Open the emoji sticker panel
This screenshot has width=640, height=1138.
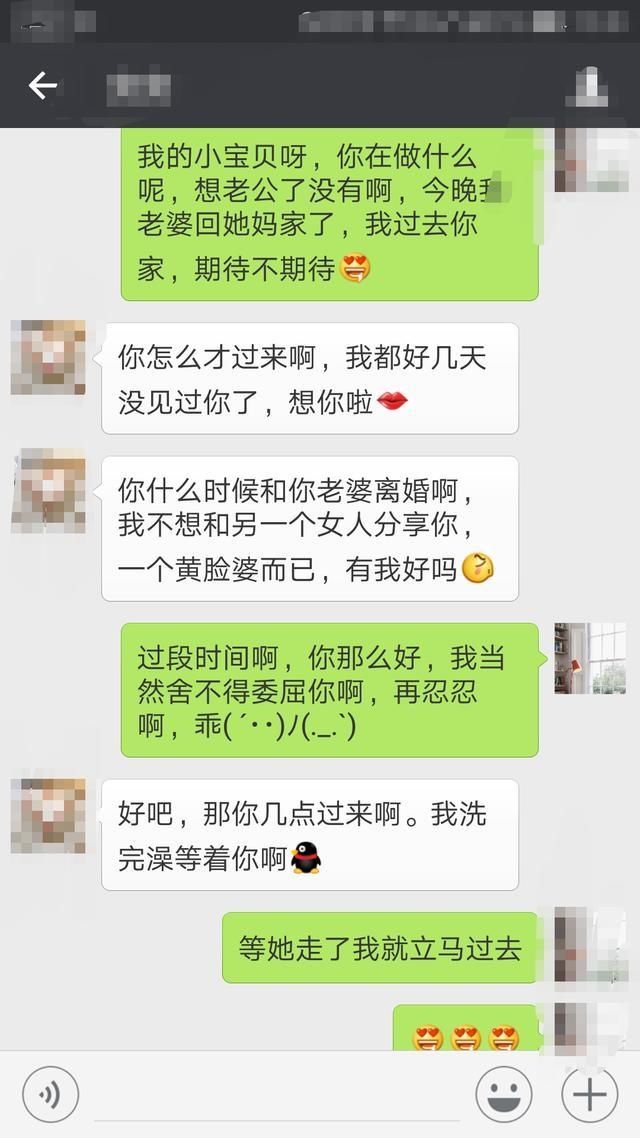click(503, 1094)
